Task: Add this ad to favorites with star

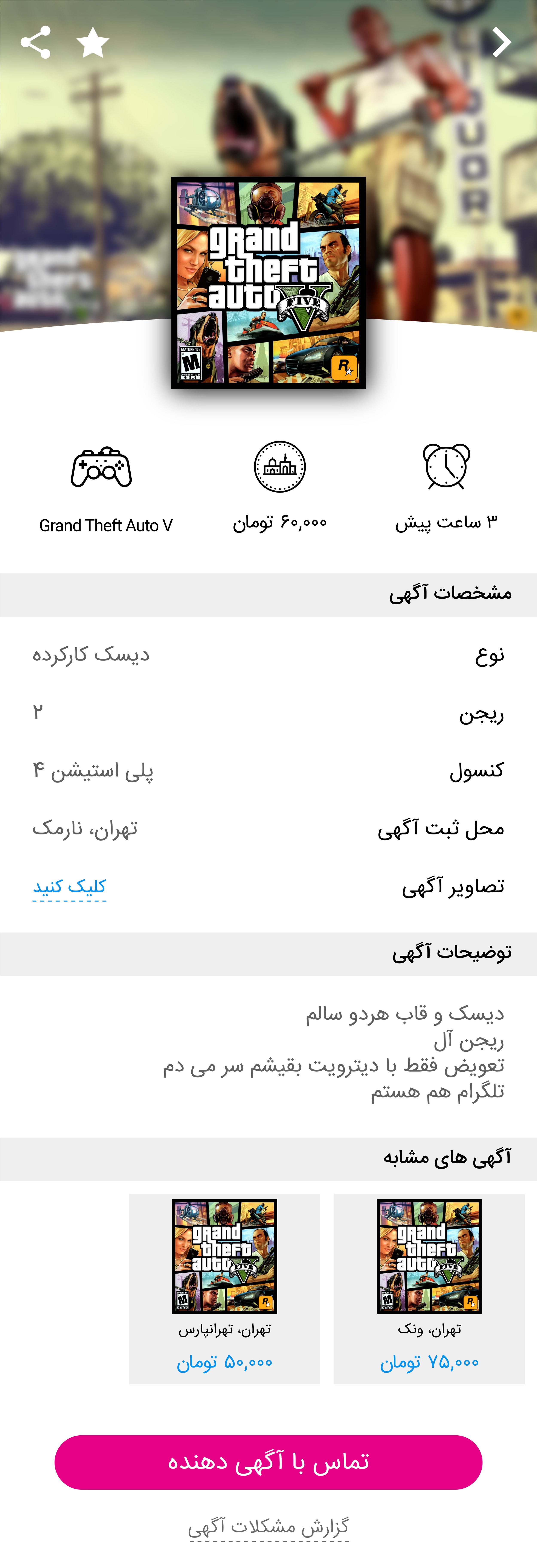Action: tap(93, 43)
